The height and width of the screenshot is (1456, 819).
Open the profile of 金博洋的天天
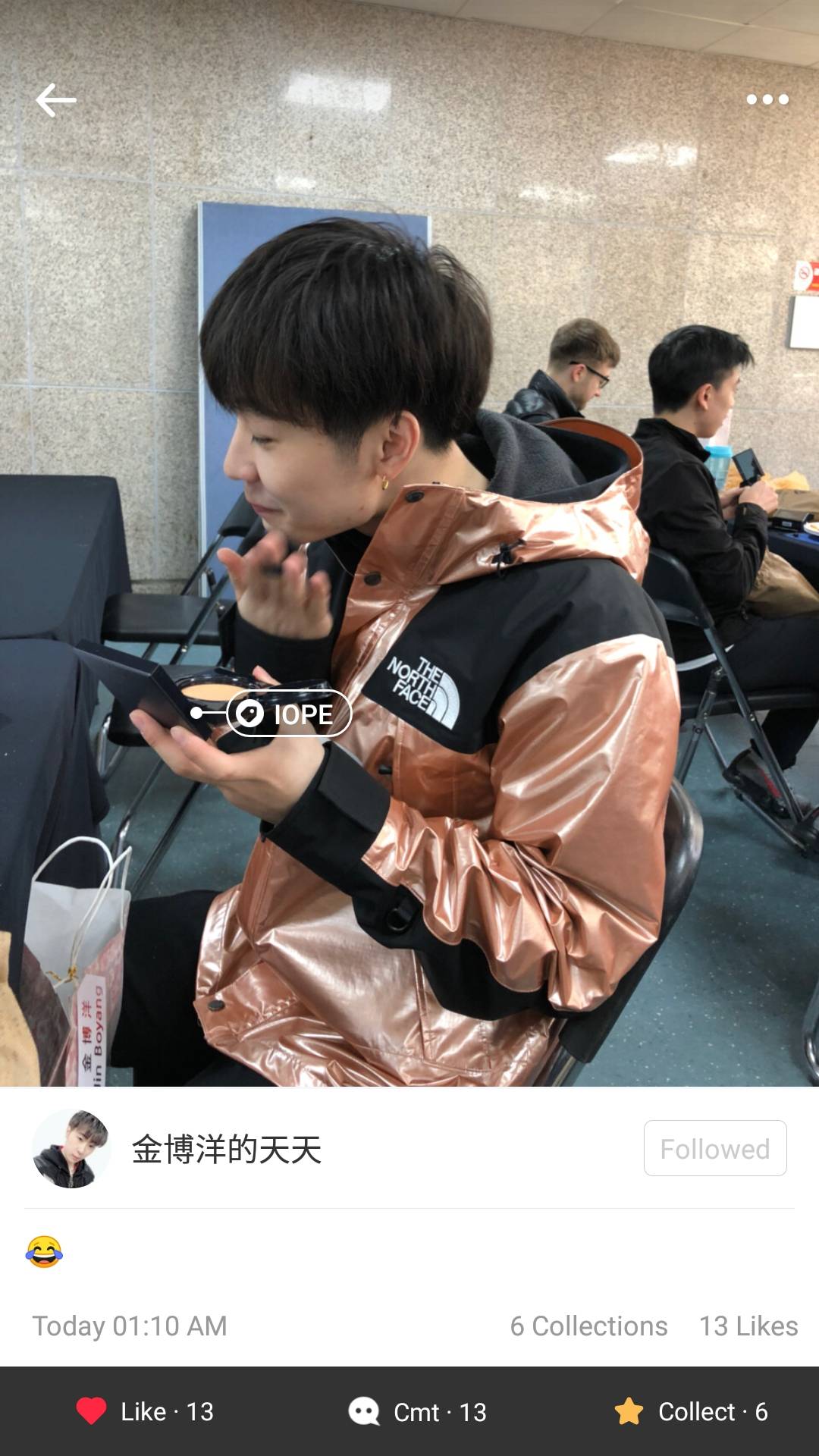coord(226,1149)
